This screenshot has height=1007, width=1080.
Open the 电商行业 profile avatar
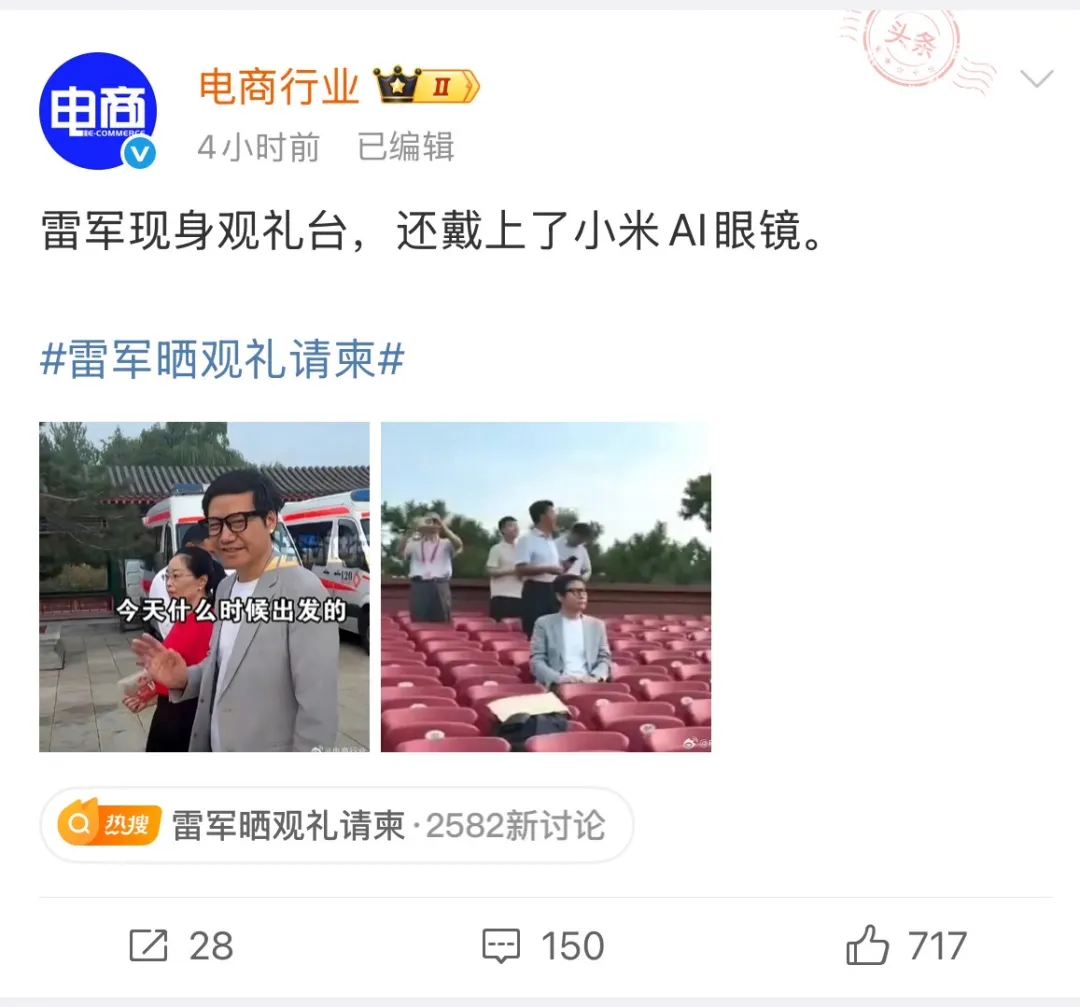pyautogui.click(x=98, y=111)
